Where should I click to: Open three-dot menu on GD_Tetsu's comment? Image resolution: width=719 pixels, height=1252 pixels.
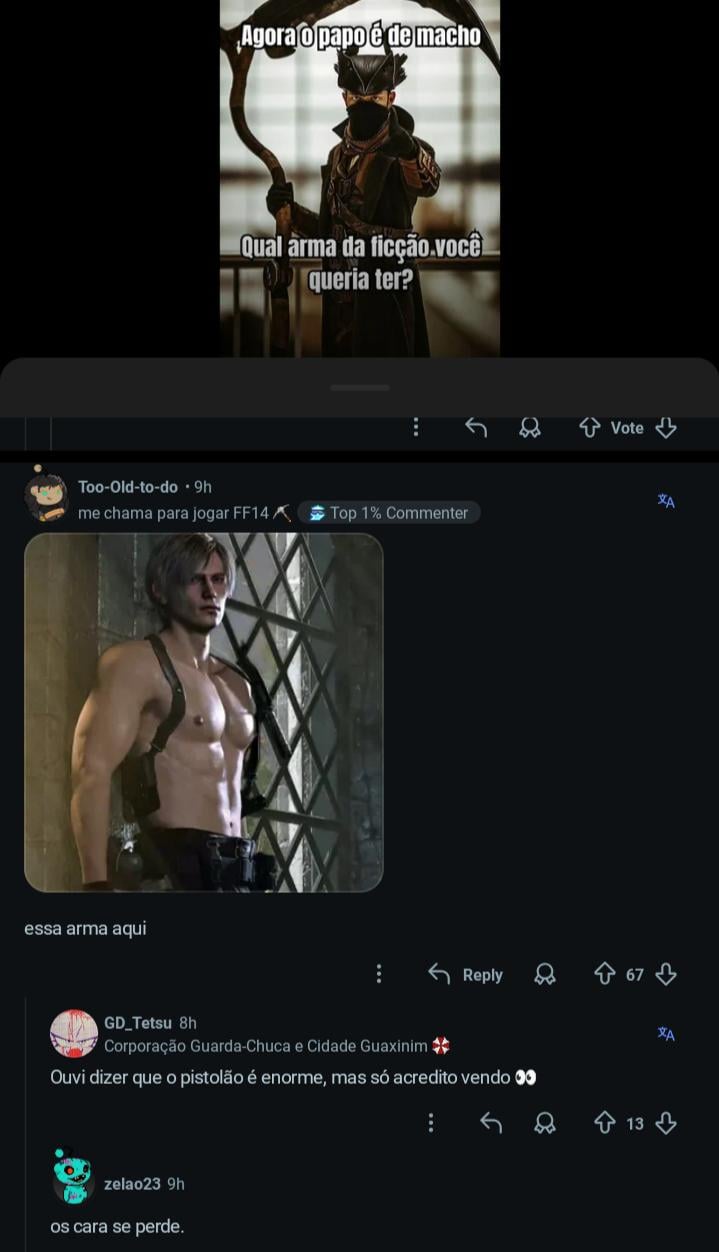point(431,1123)
